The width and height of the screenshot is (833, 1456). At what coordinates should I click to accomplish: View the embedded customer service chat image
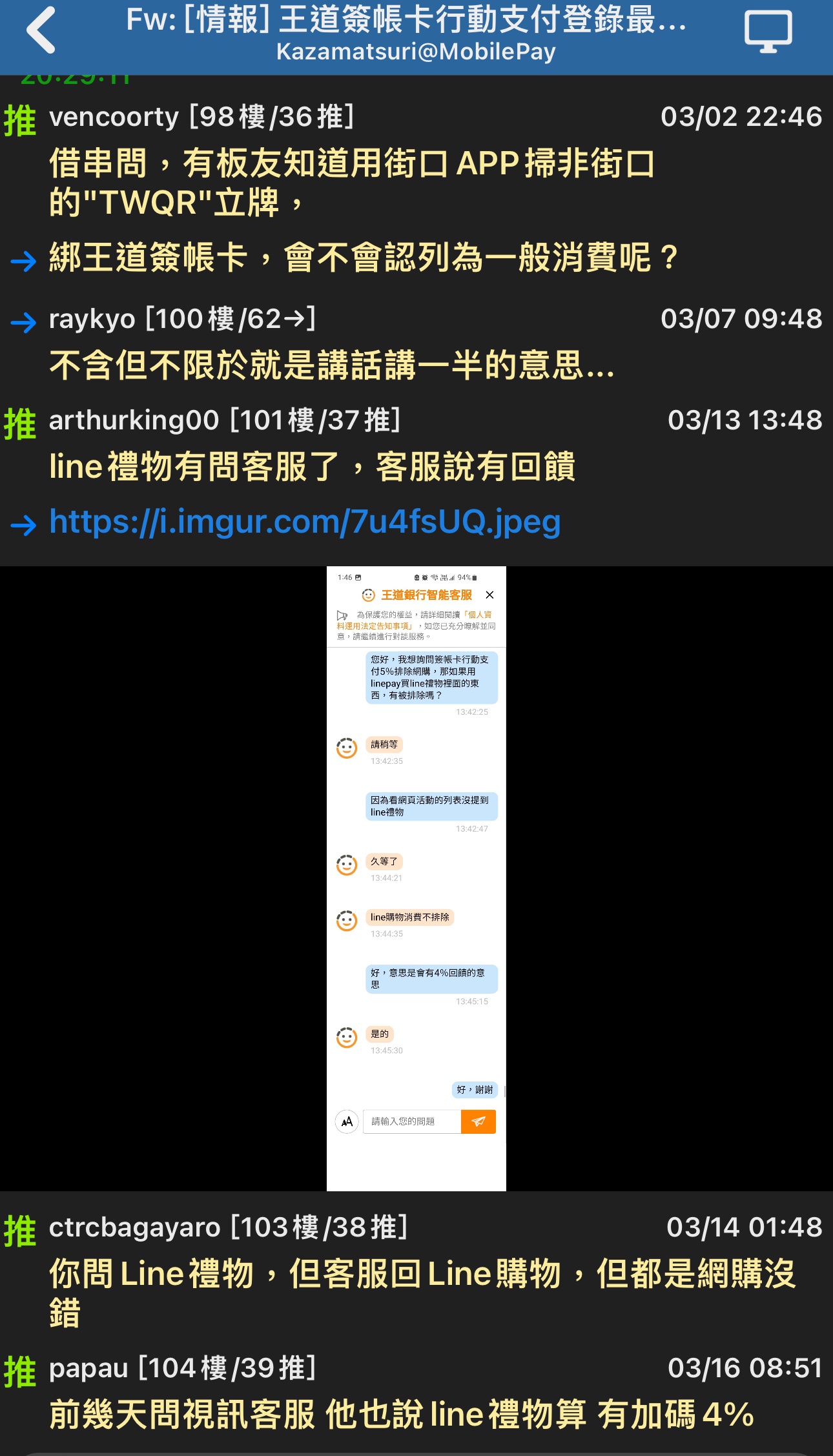coord(416,878)
